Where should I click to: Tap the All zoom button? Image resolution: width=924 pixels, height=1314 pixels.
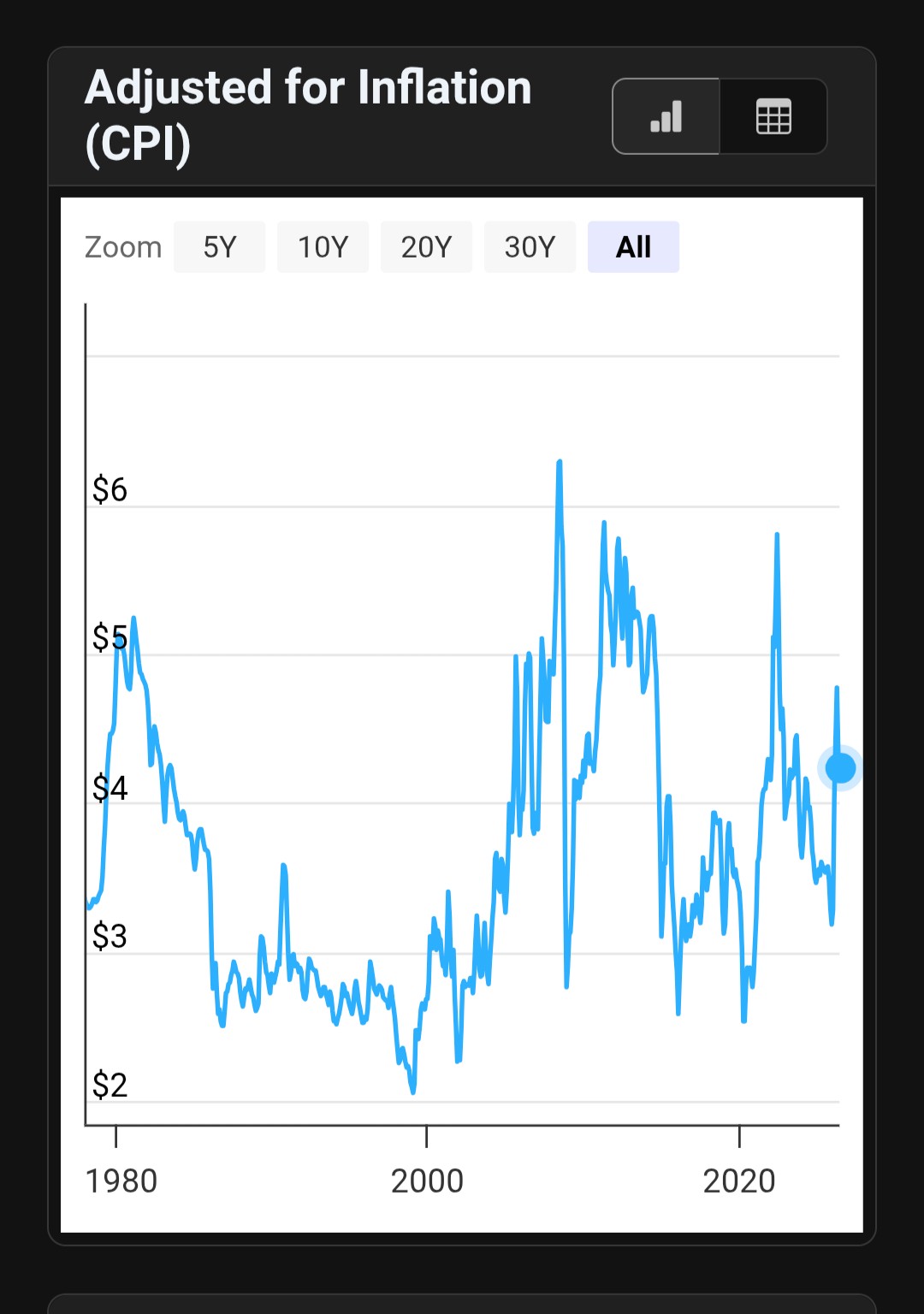tap(633, 247)
